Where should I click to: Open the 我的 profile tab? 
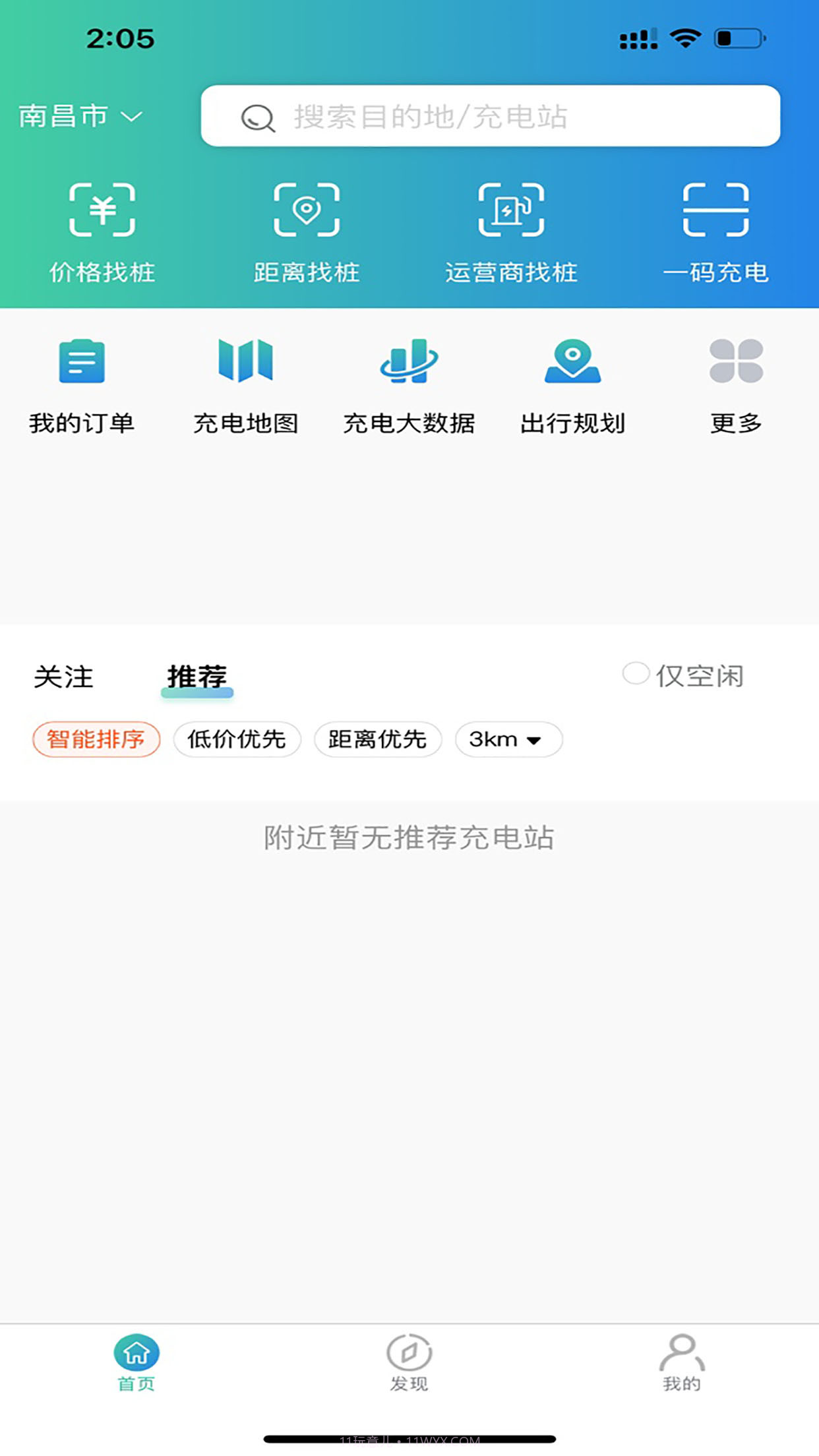pyautogui.click(x=682, y=1362)
